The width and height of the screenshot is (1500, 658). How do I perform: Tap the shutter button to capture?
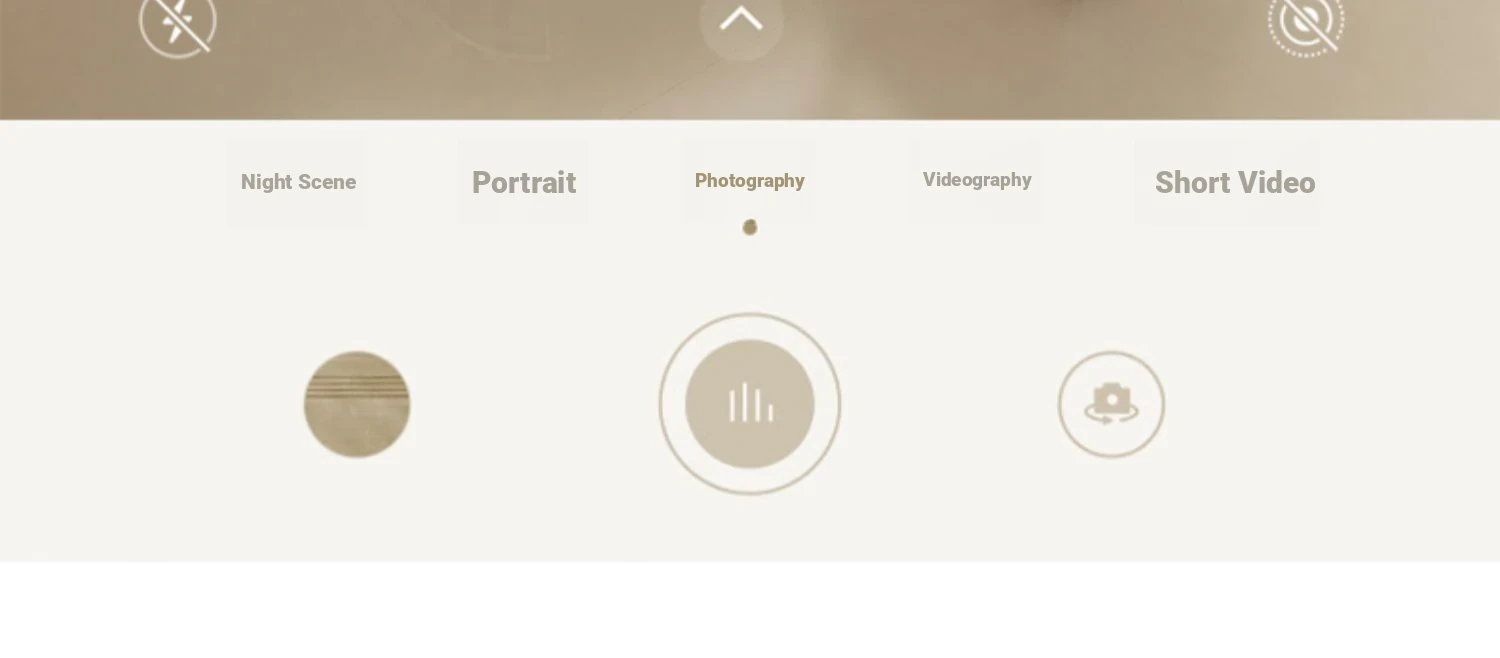point(749,404)
